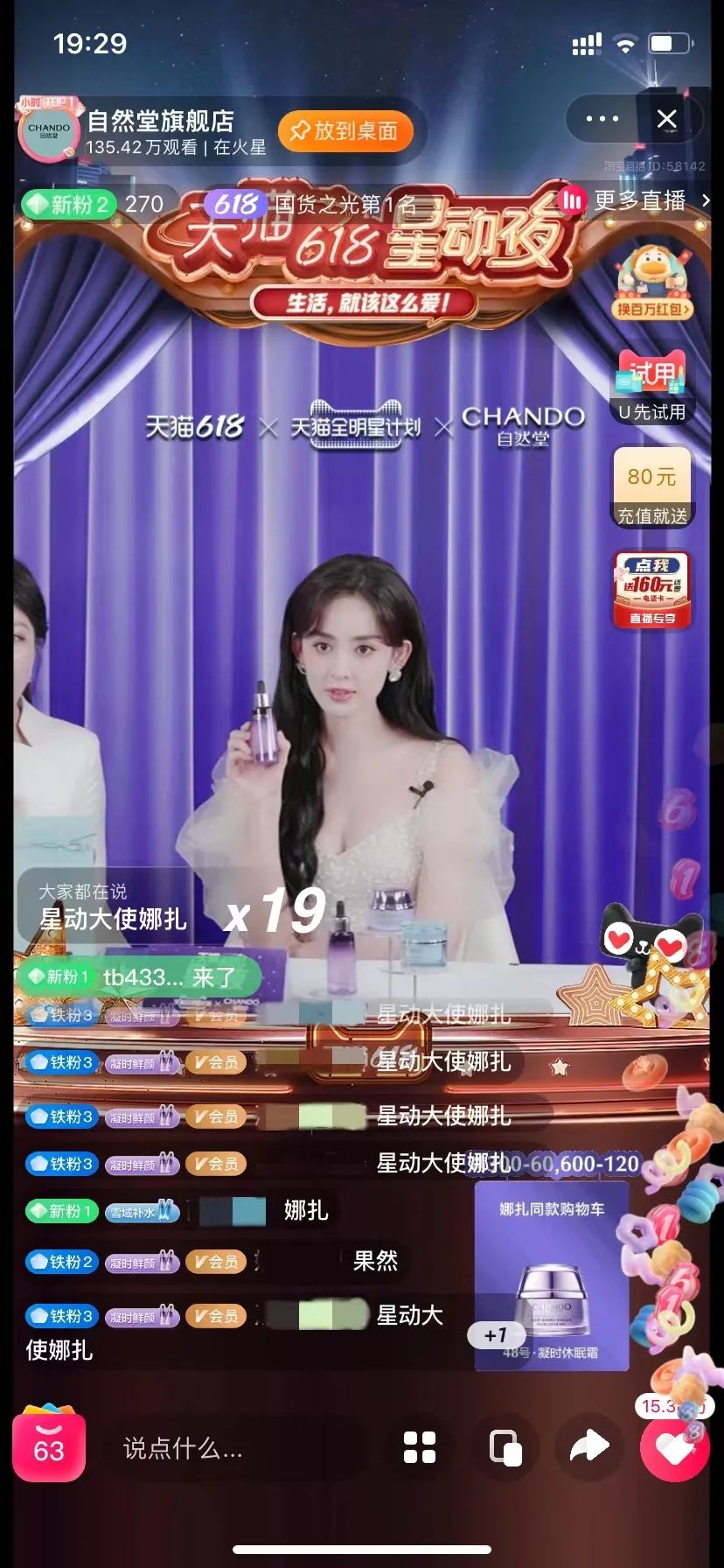Open the picture-in-picture window icon
724x1568 pixels.
(505, 1448)
